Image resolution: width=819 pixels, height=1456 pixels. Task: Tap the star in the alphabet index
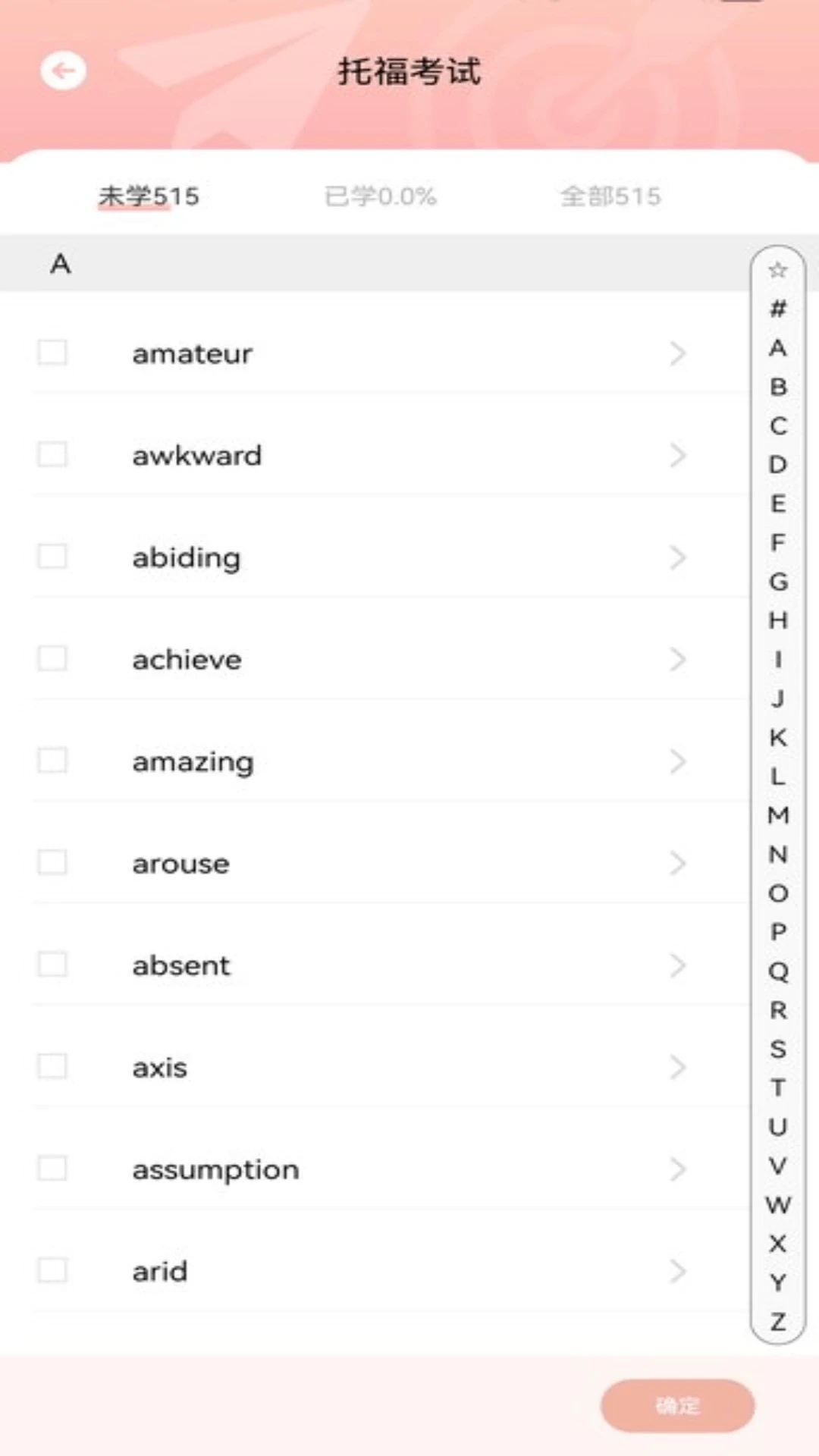[x=778, y=270]
